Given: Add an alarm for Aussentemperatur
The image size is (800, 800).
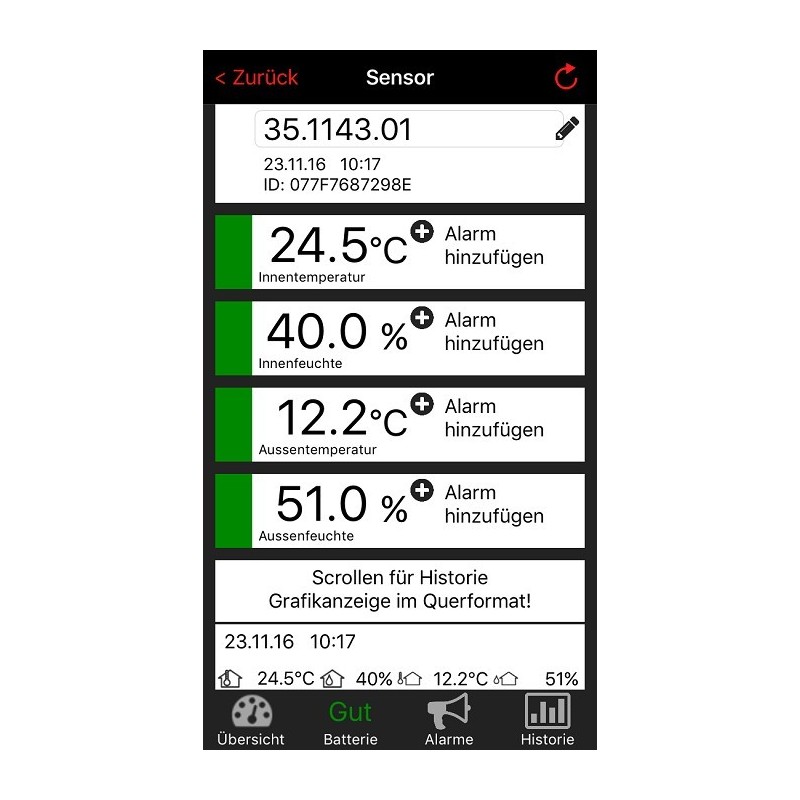Looking at the screenshot, I should coord(423,404).
